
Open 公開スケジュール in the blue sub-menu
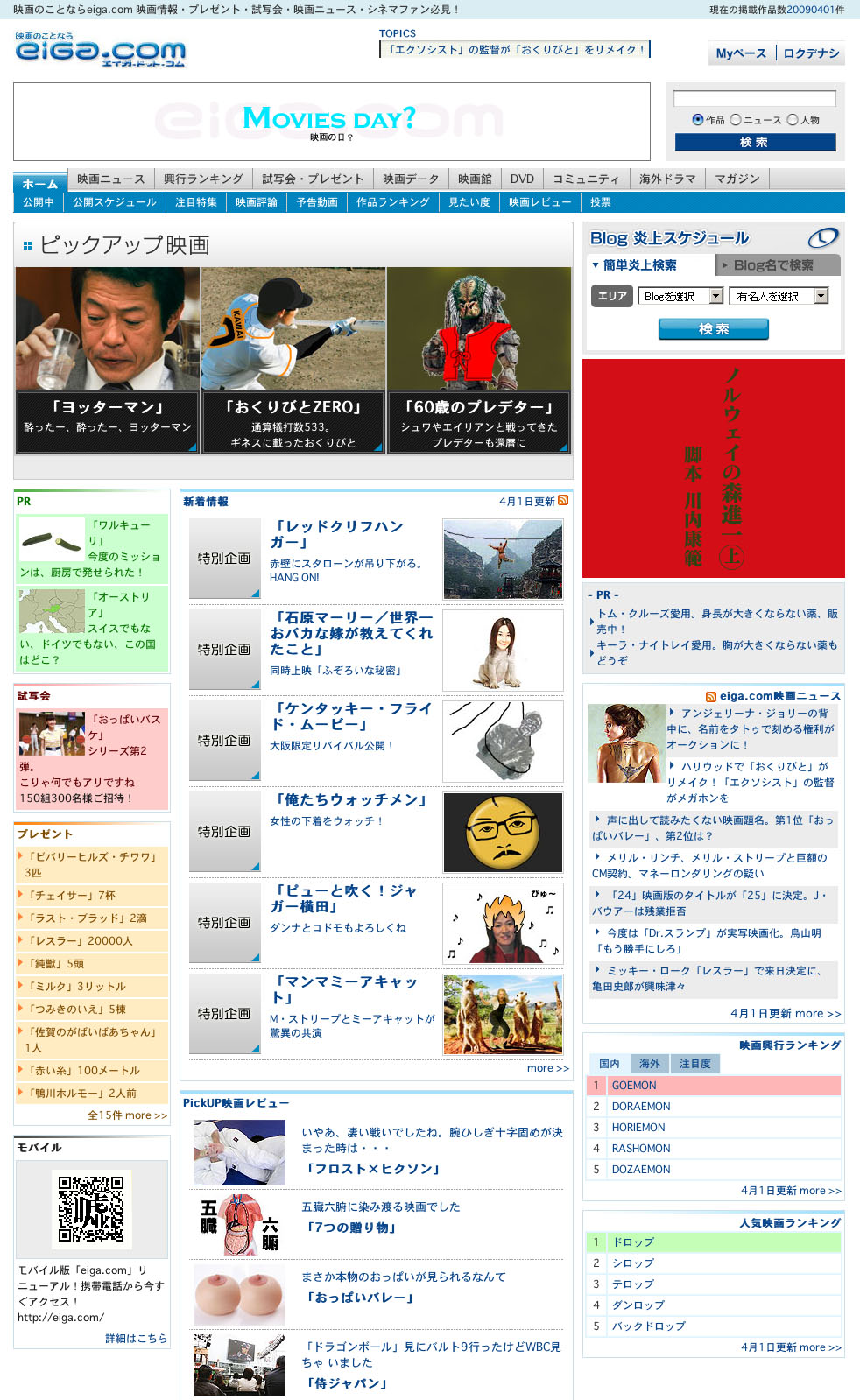[x=115, y=202]
